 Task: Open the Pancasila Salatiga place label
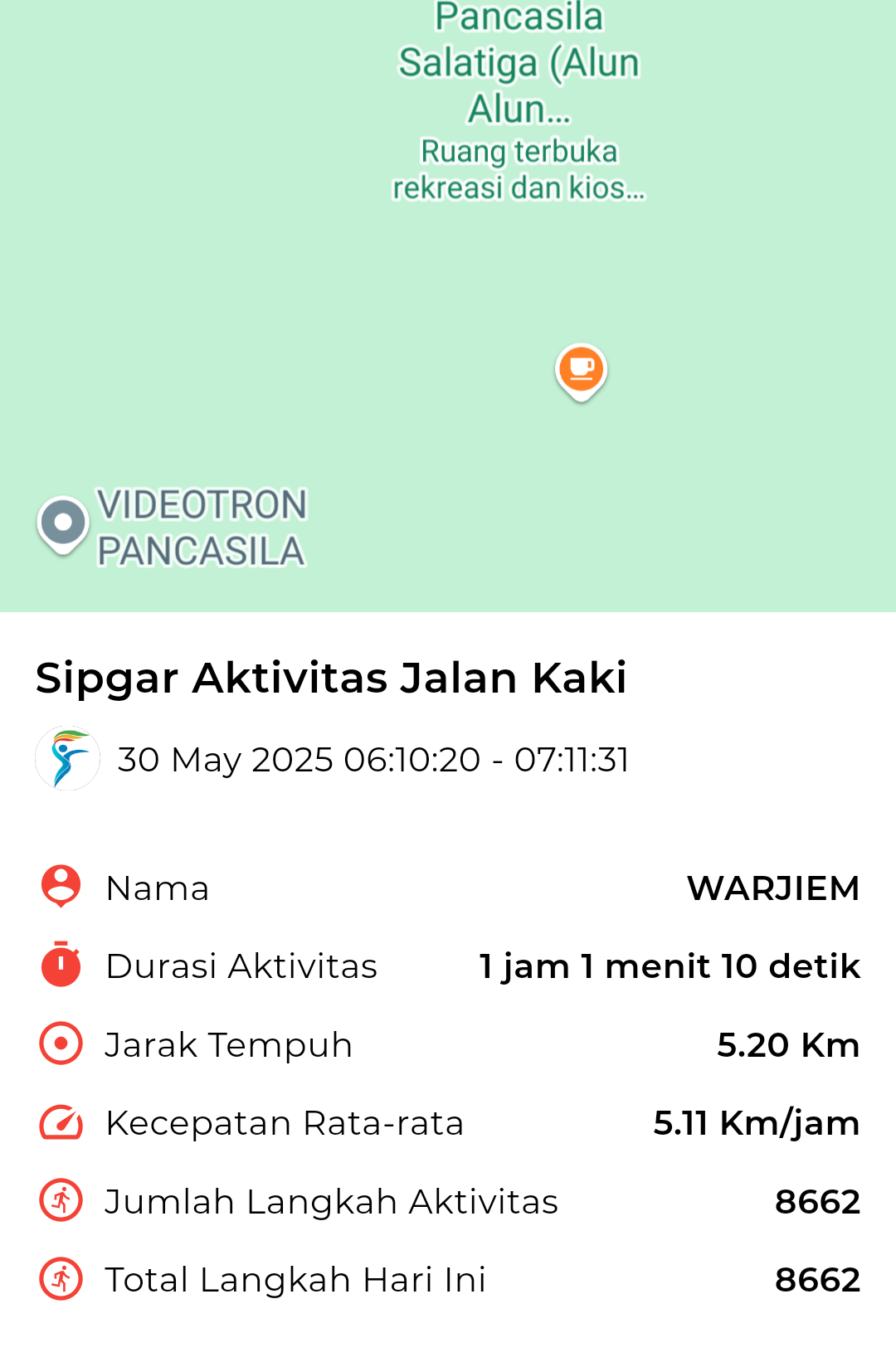(x=520, y=62)
